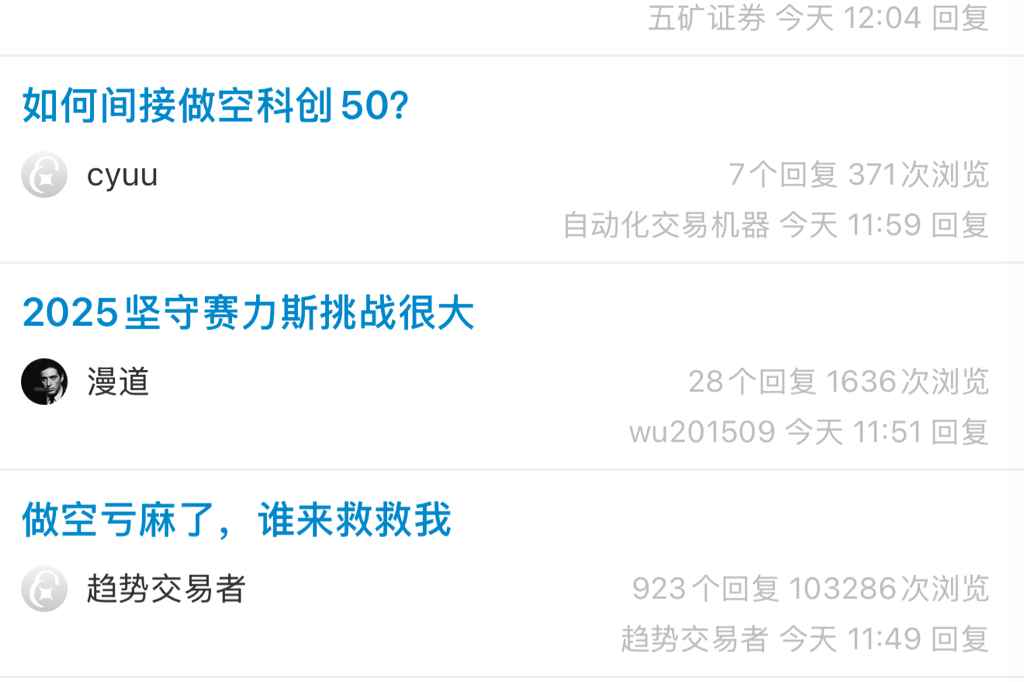
Task: Open thread 如何间接做空科创50?
Action: point(215,106)
